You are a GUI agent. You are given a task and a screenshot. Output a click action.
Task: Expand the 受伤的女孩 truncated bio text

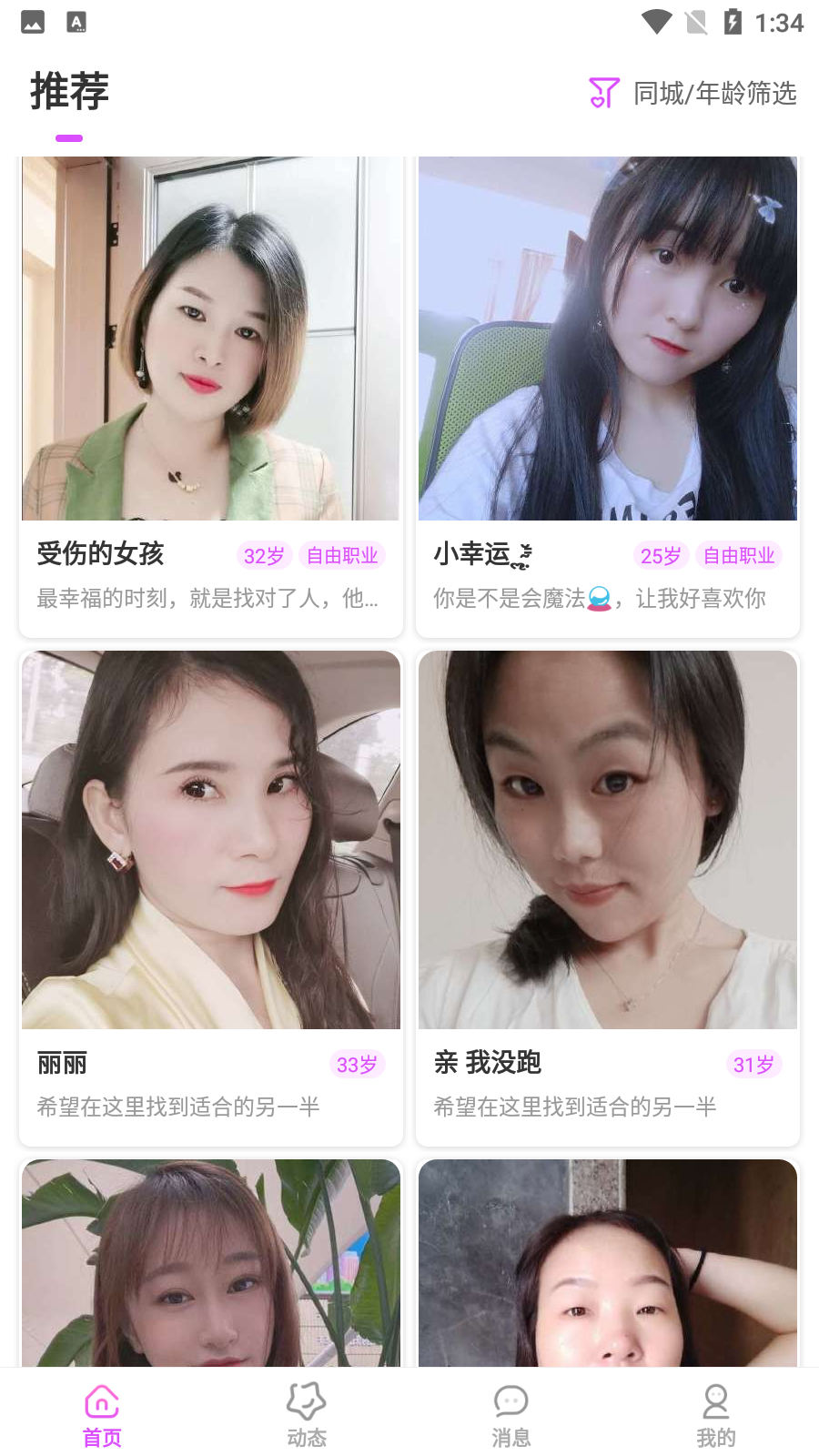coord(209,598)
